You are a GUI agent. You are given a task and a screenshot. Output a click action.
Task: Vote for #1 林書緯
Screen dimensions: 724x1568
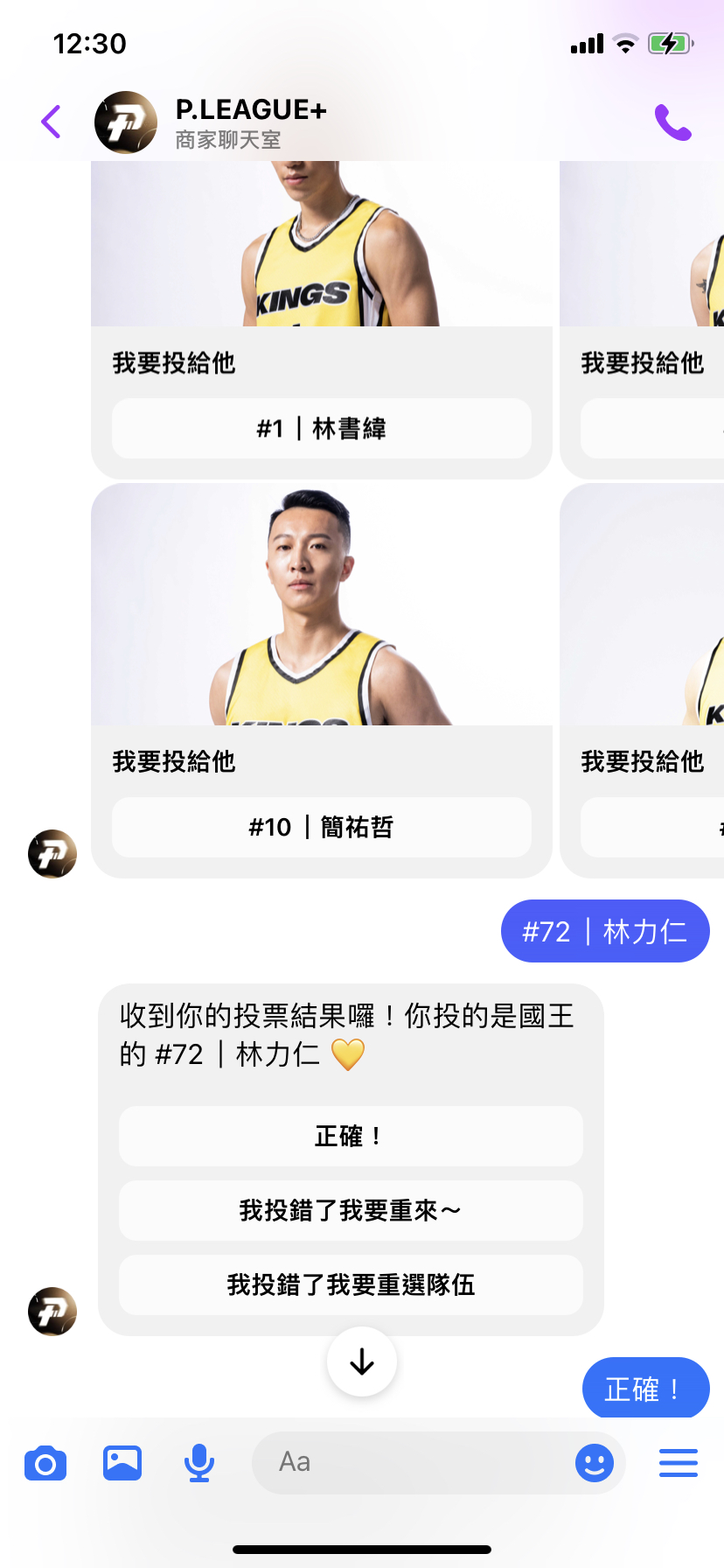click(321, 429)
